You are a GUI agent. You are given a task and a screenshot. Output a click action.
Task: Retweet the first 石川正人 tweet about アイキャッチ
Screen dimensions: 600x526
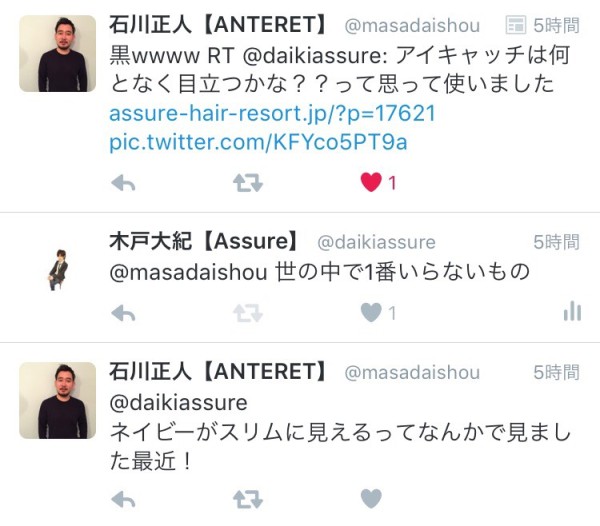[x=247, y=183]
